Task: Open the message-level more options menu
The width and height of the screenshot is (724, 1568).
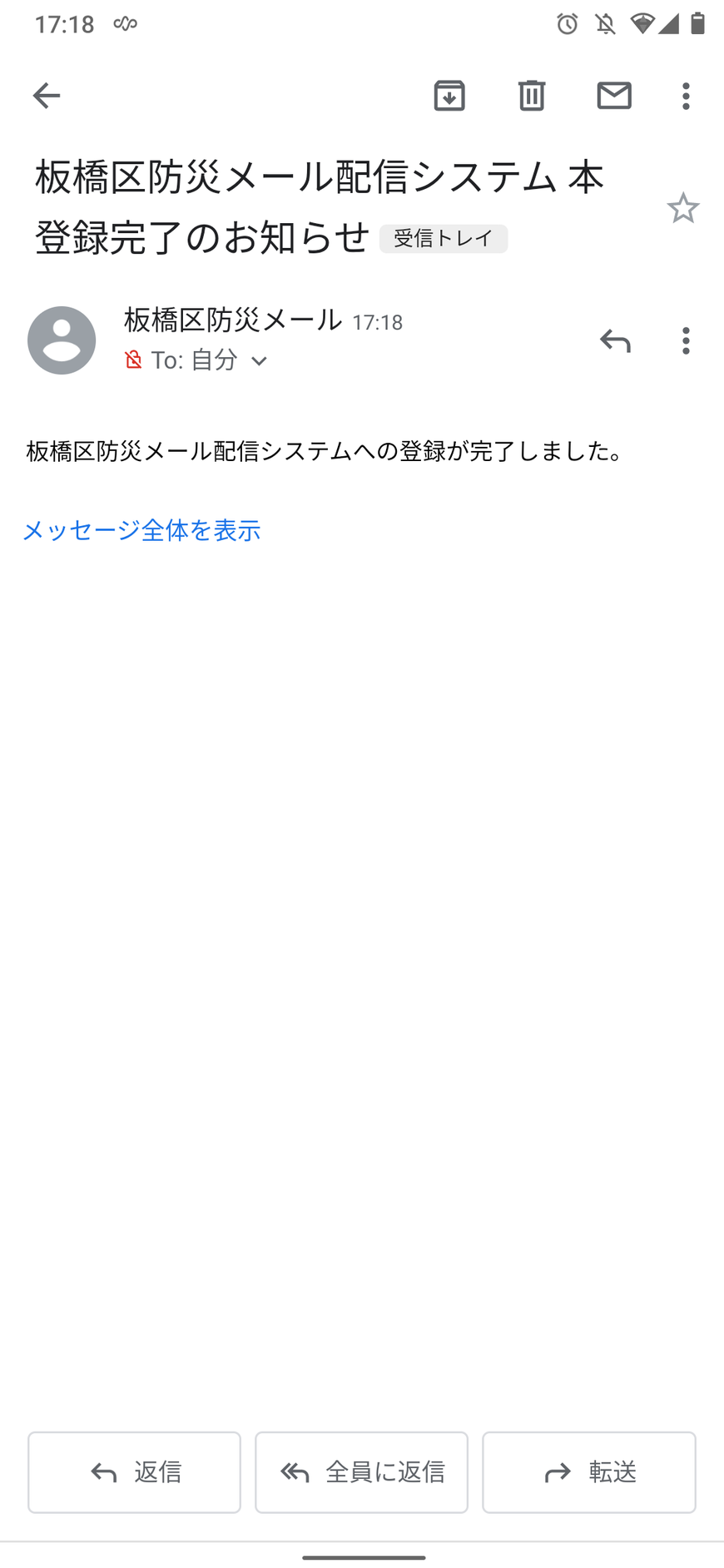Action: [x=686, y=340]
